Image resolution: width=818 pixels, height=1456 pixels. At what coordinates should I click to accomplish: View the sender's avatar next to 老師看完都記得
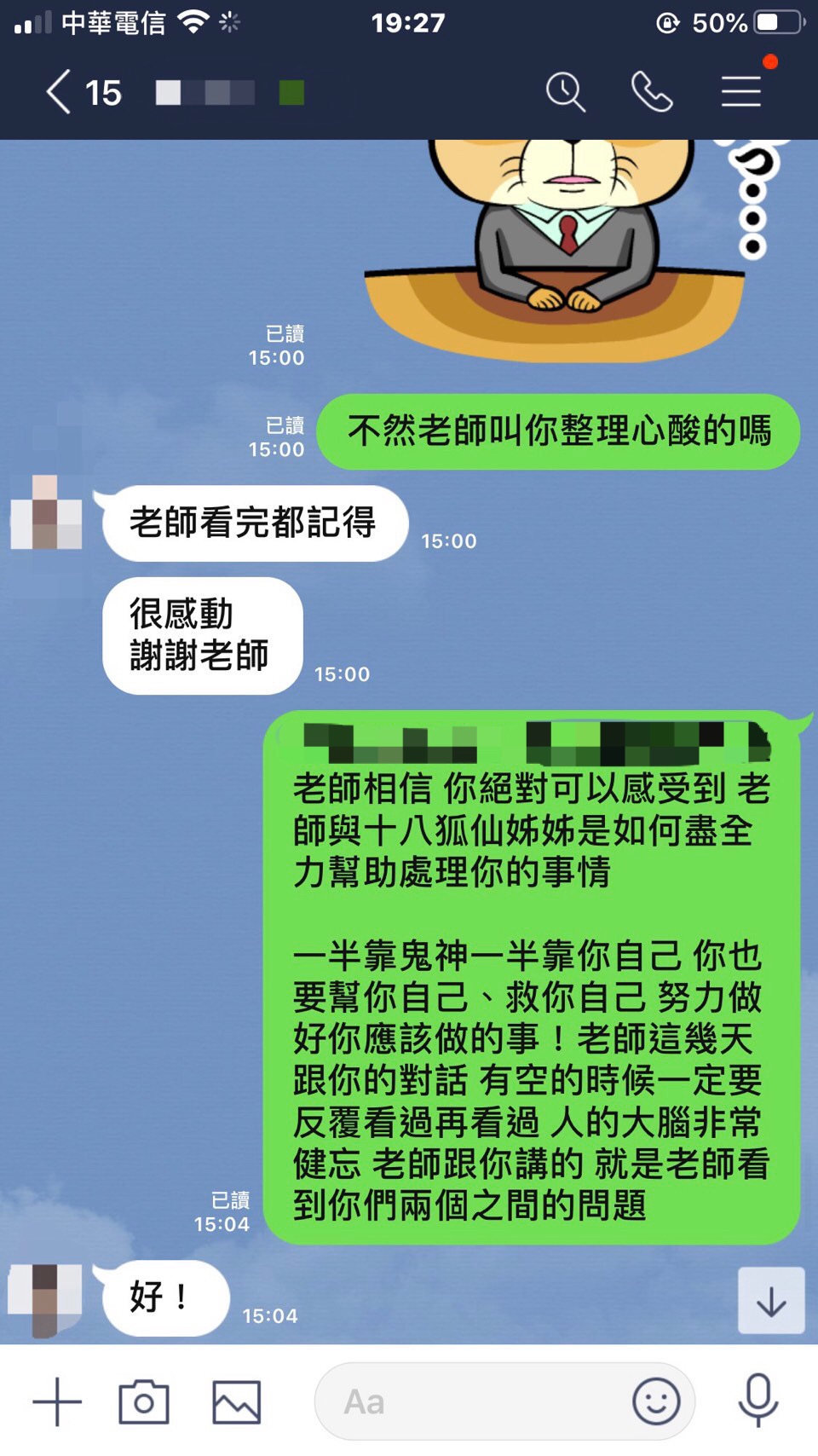tap(46, 512)
